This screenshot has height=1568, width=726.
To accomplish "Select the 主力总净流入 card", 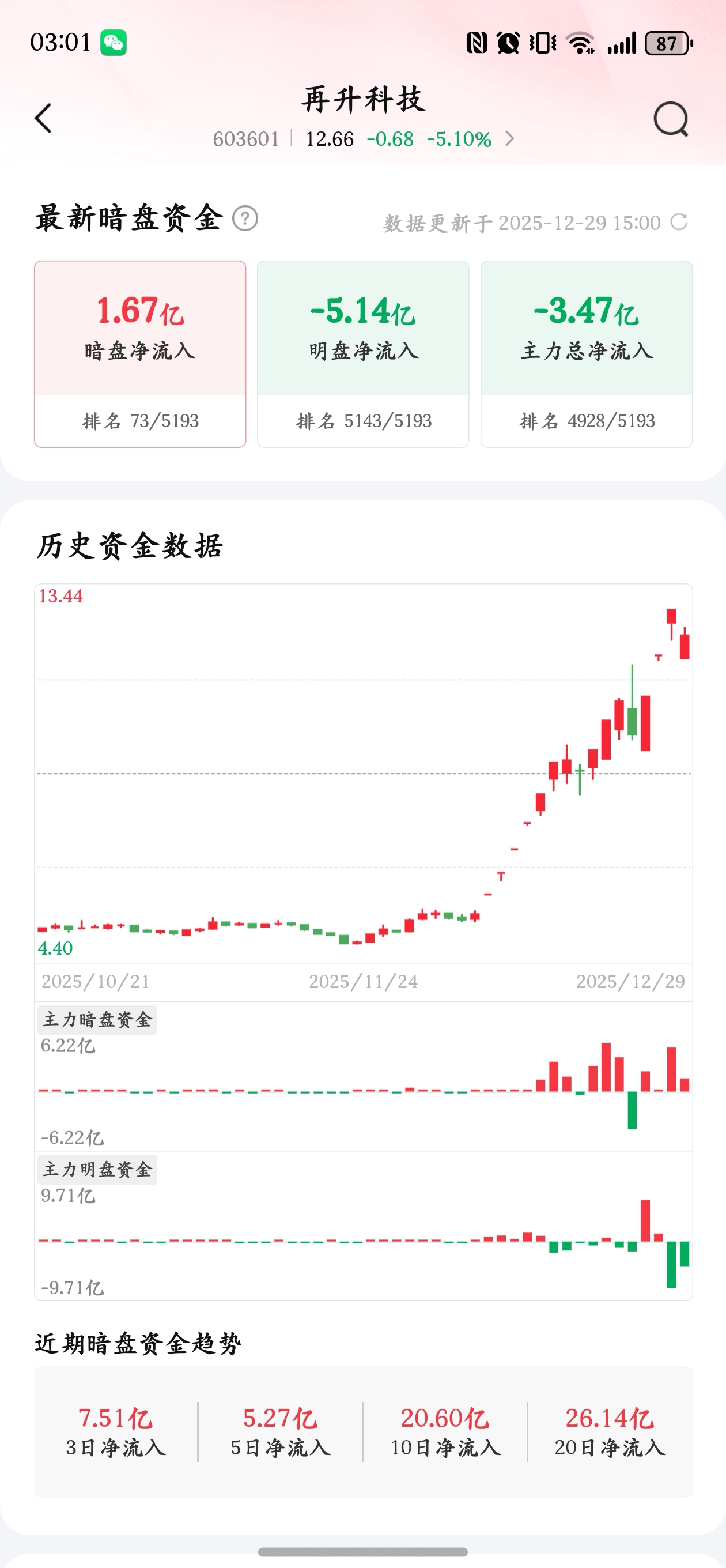I will click(587, 355).
